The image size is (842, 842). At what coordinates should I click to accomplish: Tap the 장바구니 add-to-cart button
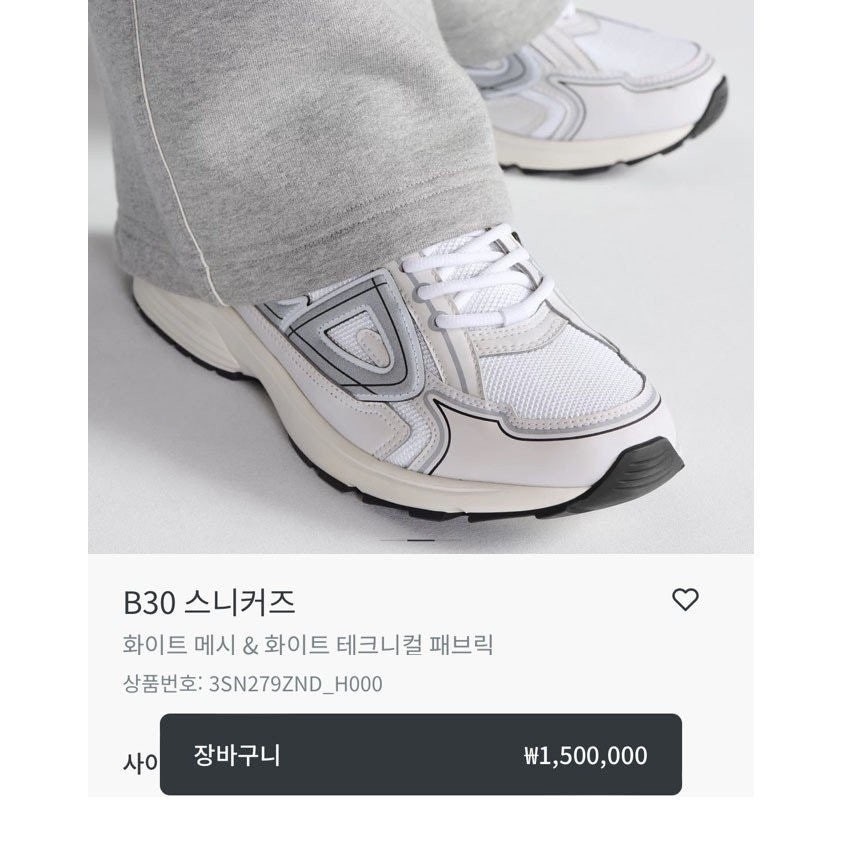(x=421, y=755)
